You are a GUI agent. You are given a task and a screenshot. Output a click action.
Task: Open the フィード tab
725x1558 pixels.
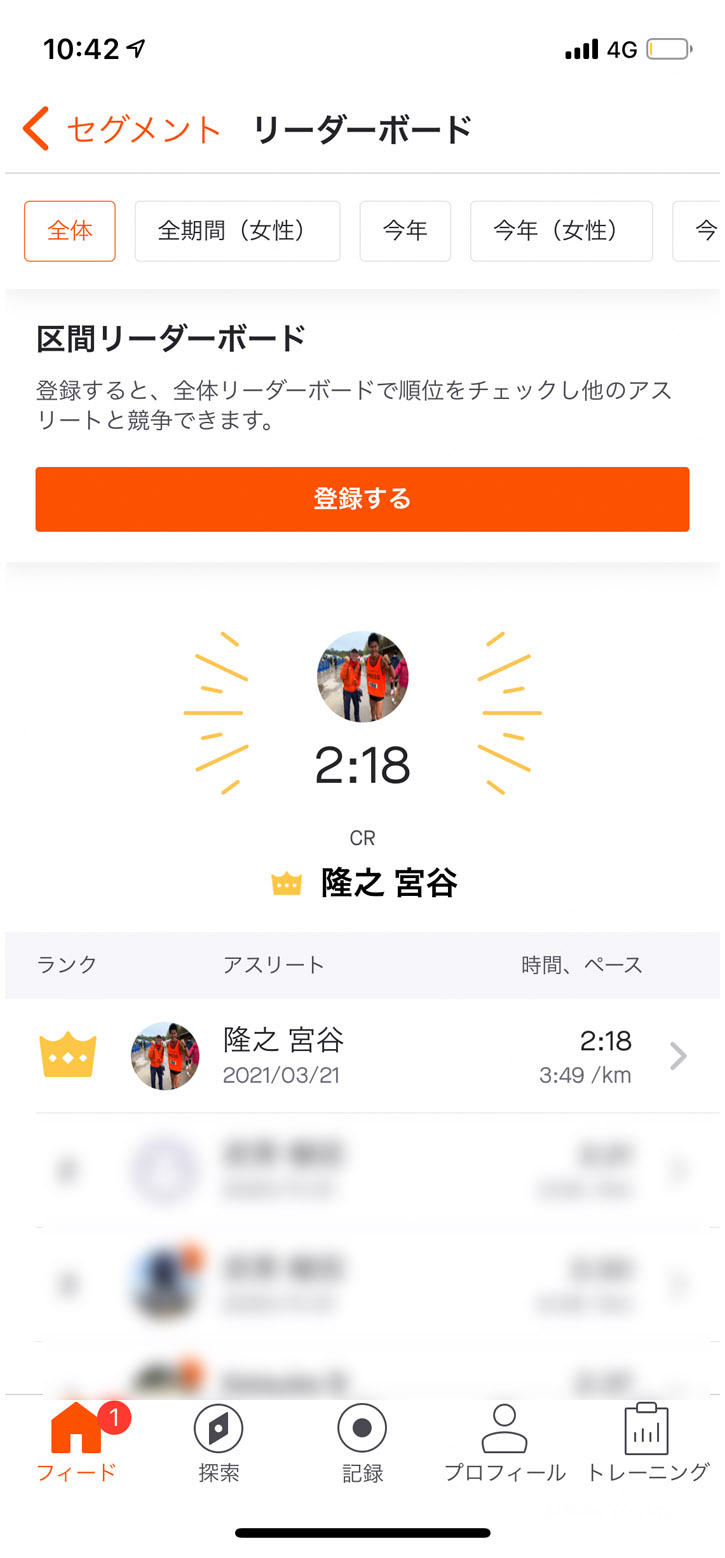pos(77,1443)
